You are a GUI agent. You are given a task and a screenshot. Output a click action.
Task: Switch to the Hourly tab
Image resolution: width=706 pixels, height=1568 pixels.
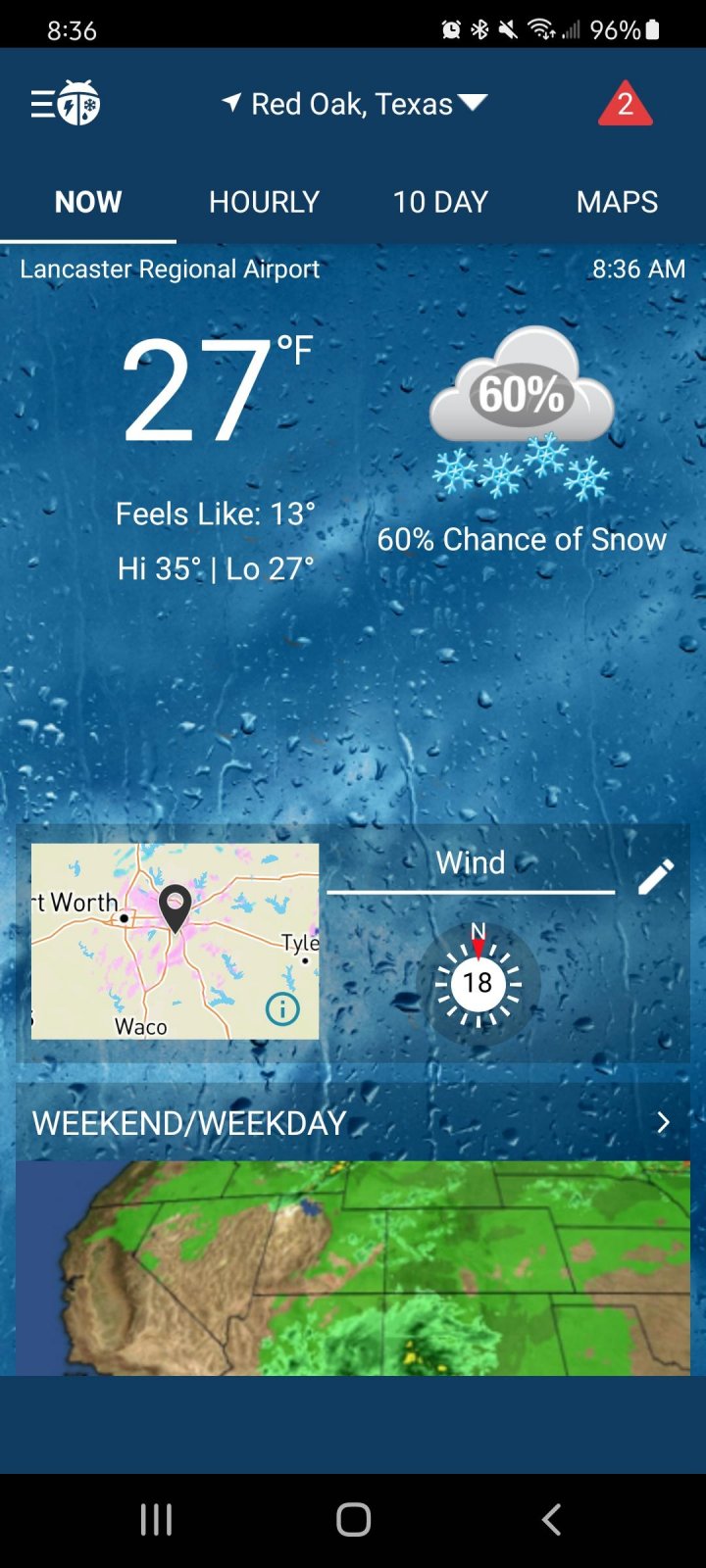[264, 202]
